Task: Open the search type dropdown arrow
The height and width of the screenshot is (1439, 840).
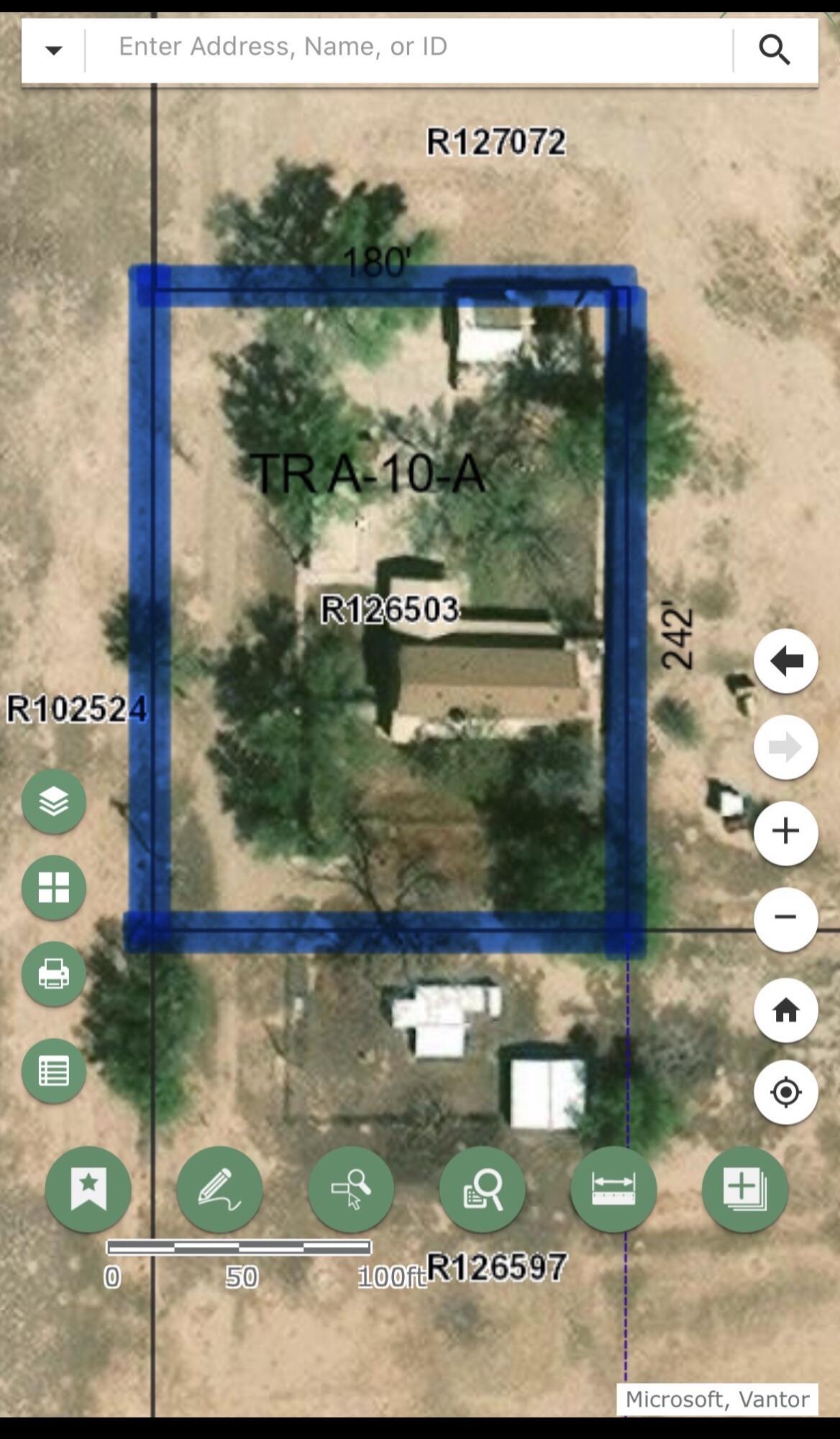Action: click(53, 50)
